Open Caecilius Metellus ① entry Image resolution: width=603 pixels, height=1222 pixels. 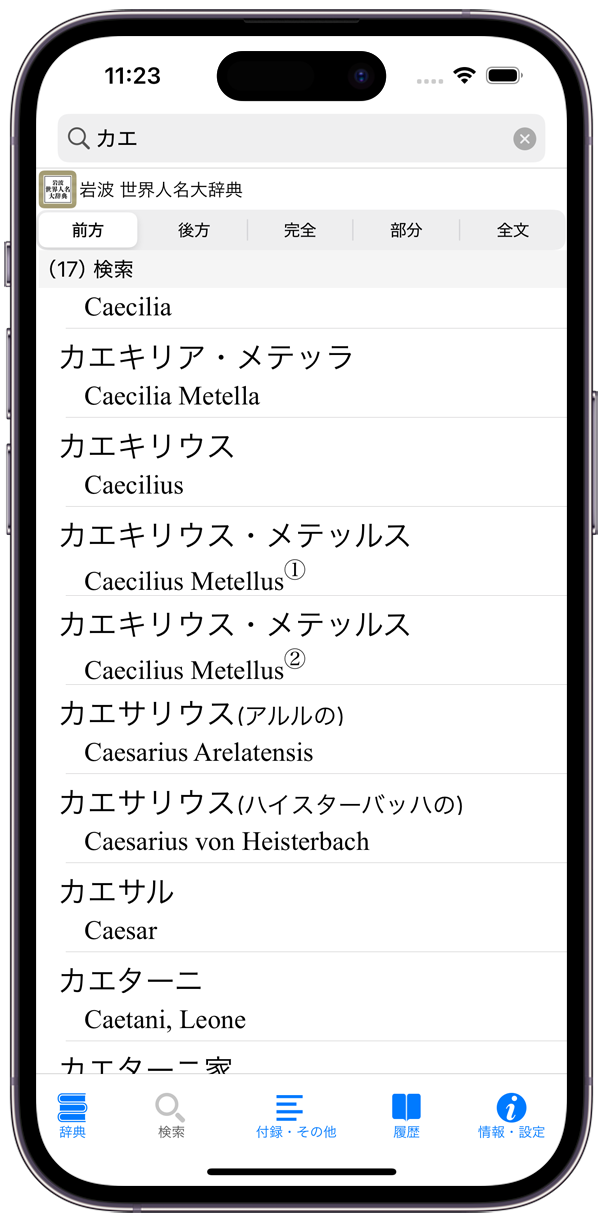pyautogui.click(x=300, y=553)
